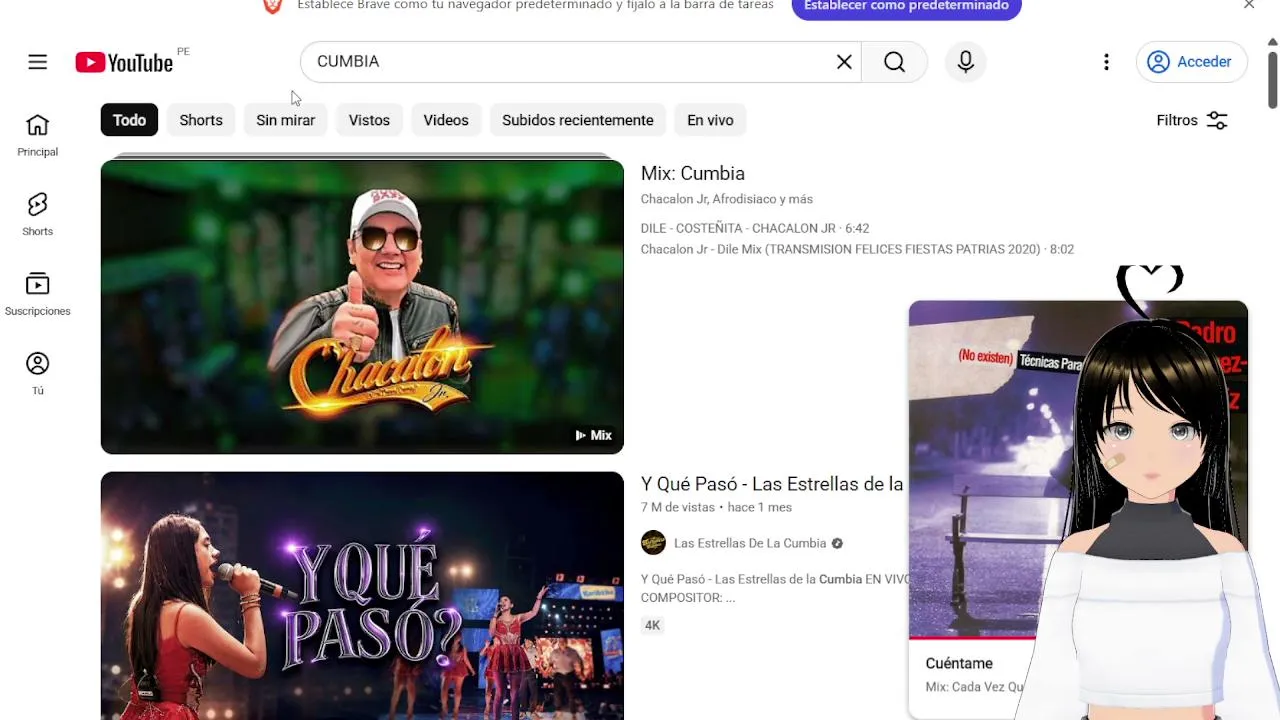
Task: Dismiss the Brave default browser banner
Action: (x=1249, y=5)
